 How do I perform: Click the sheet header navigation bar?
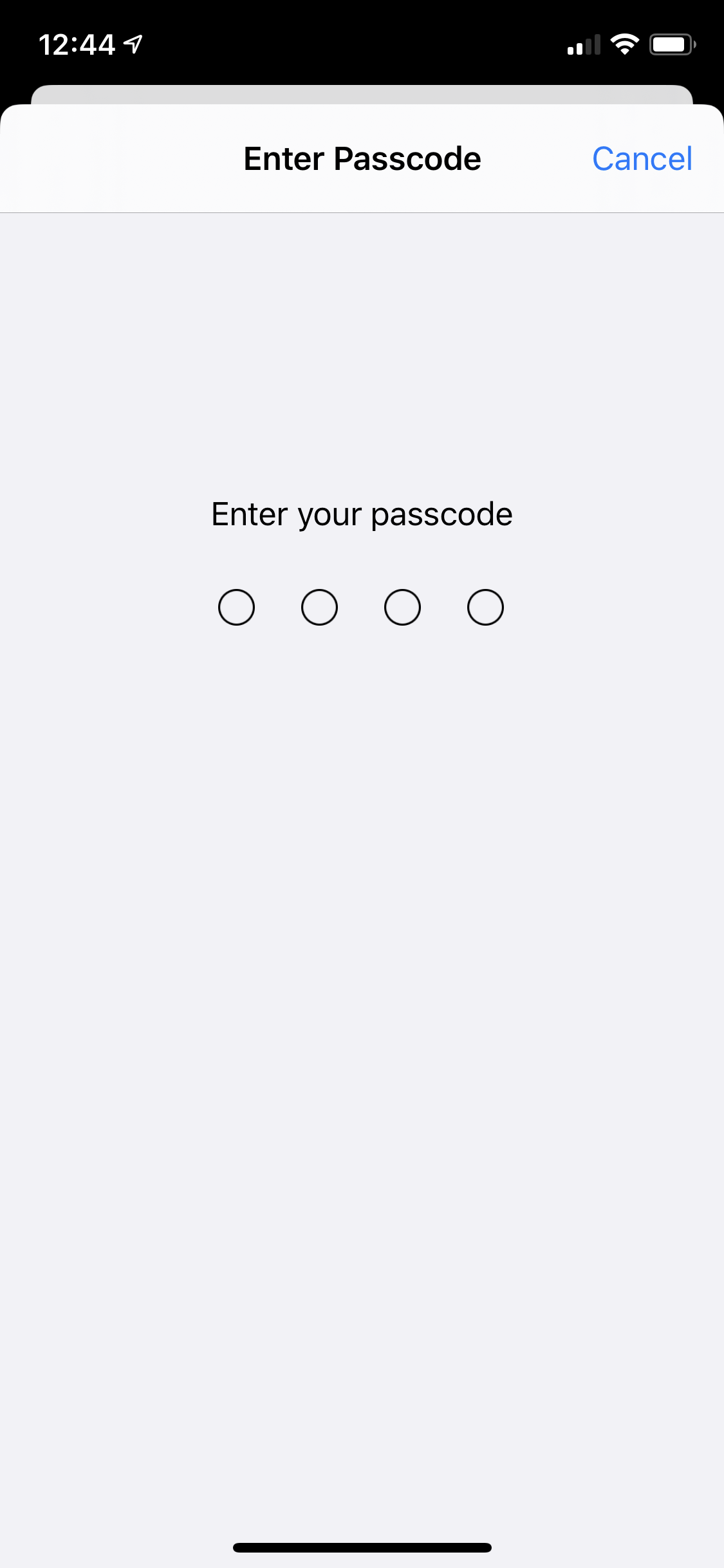click(x=362, y=158)
